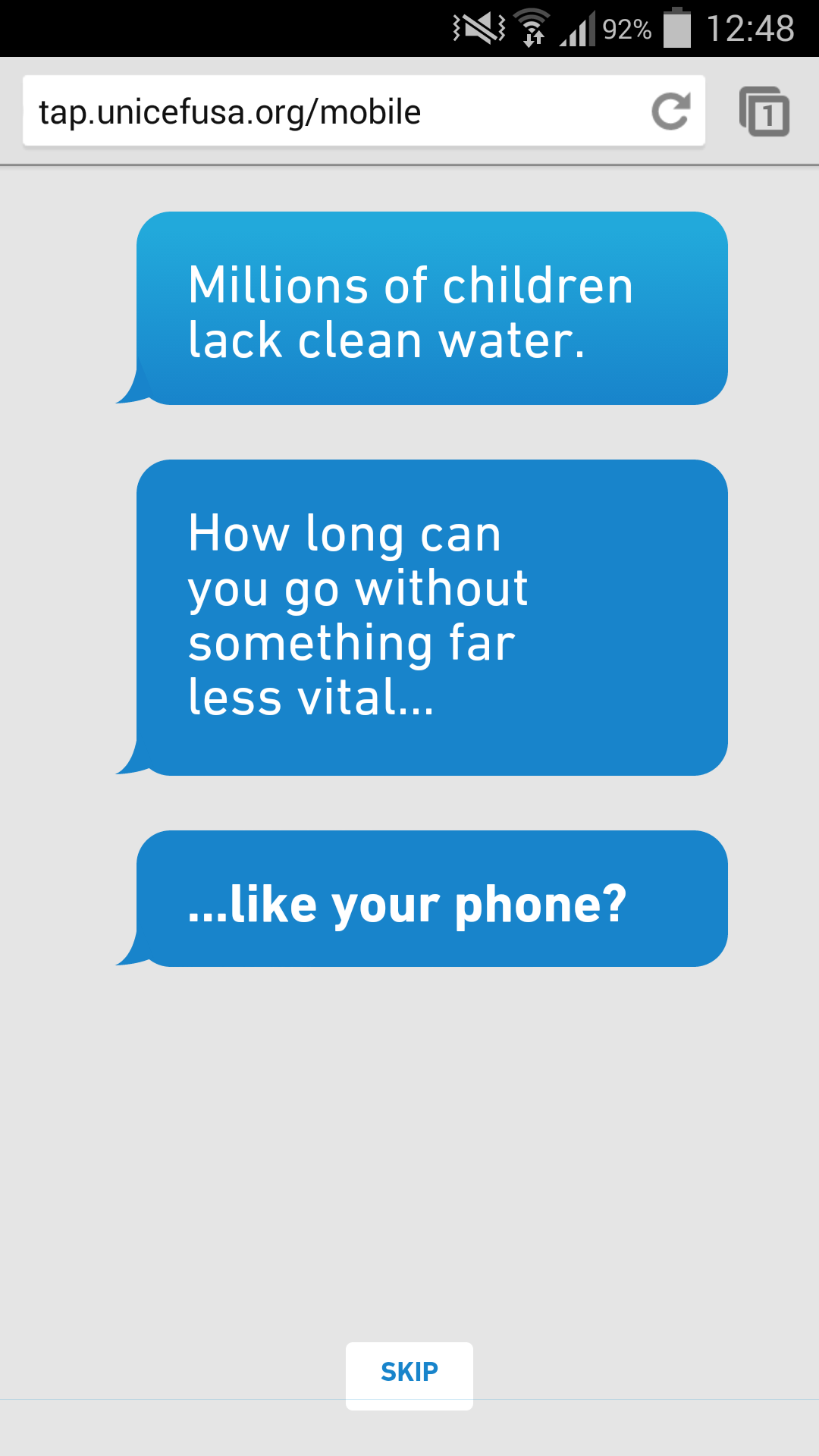Viewport: 819px width, 1456px height.
Task: Tap the URL address bar
Action: pyautogui.click(x=326, y=111)
